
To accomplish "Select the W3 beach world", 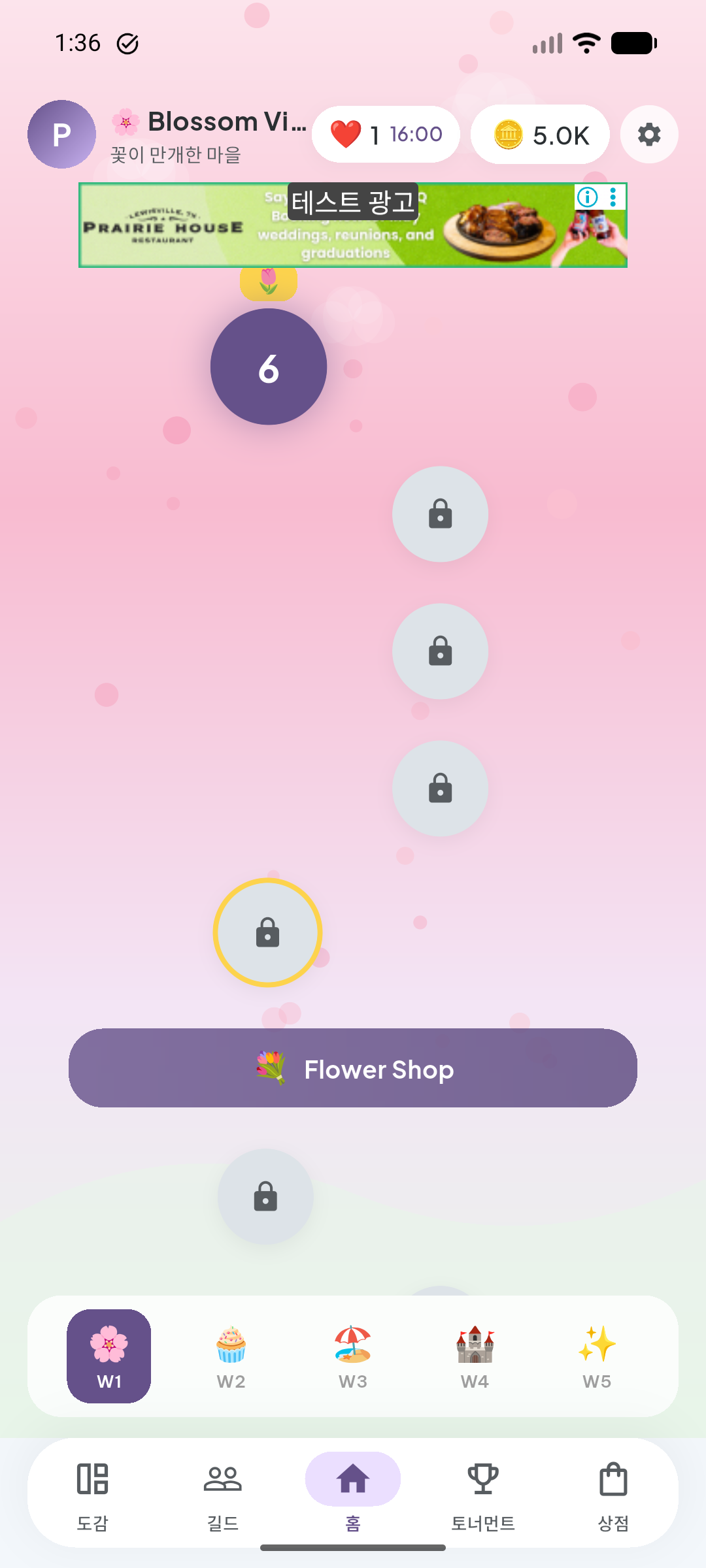I will (x=353, y=1356).
